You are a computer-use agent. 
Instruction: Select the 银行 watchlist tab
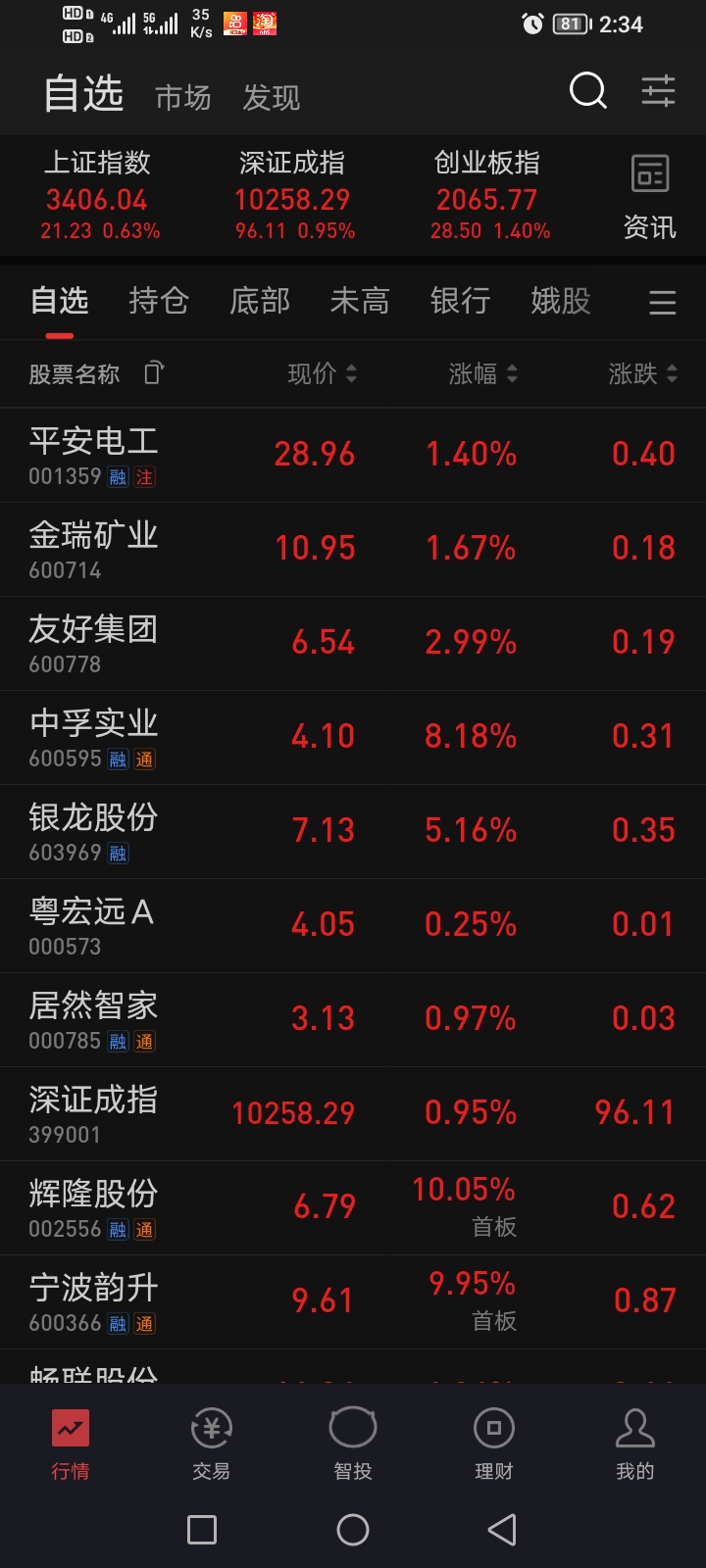(460, 301)
